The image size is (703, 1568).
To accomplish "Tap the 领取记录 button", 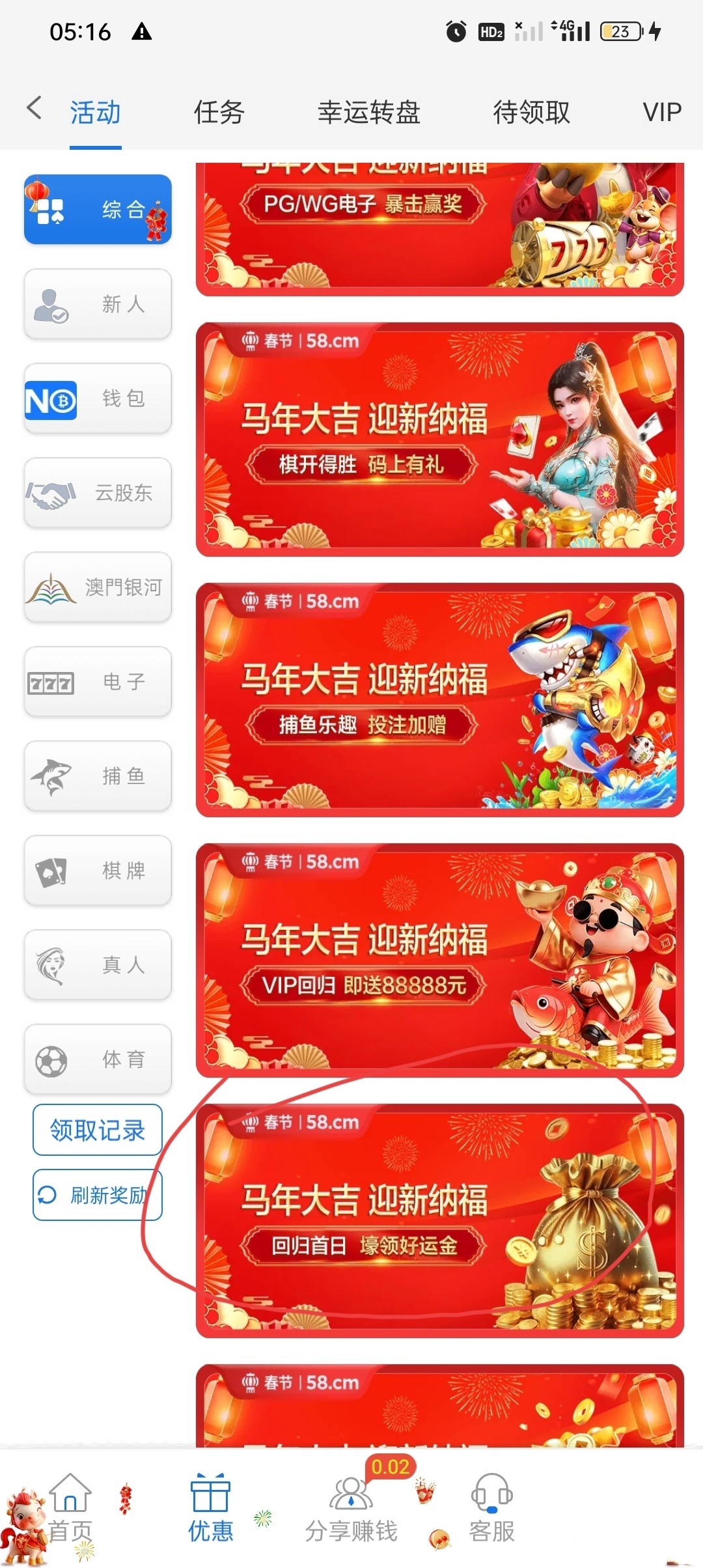I will pyautogui.click(x=98, y=1130).
